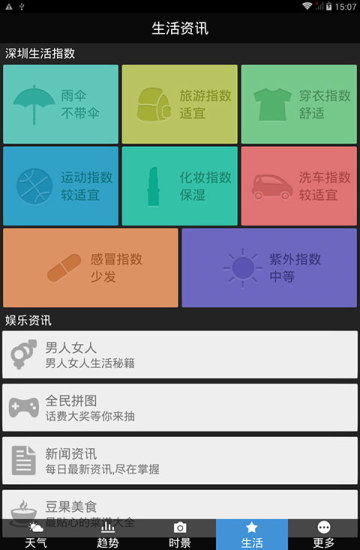Open the 豆果美食 food entry
The height and width of the screenshot is (550, 360).
(180, 505)
